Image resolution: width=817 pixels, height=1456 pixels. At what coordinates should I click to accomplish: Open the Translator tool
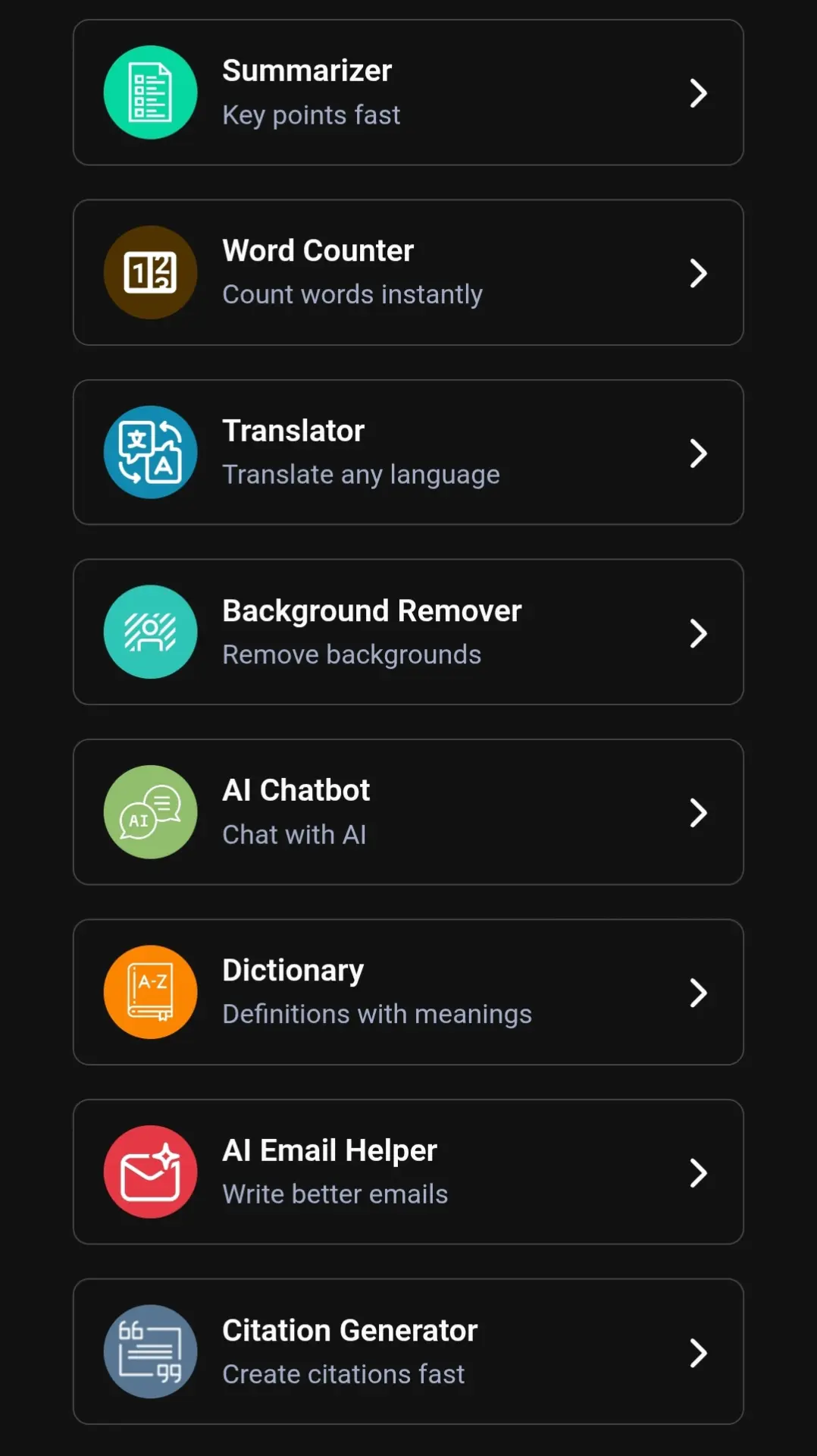click(x=408, y=452)
